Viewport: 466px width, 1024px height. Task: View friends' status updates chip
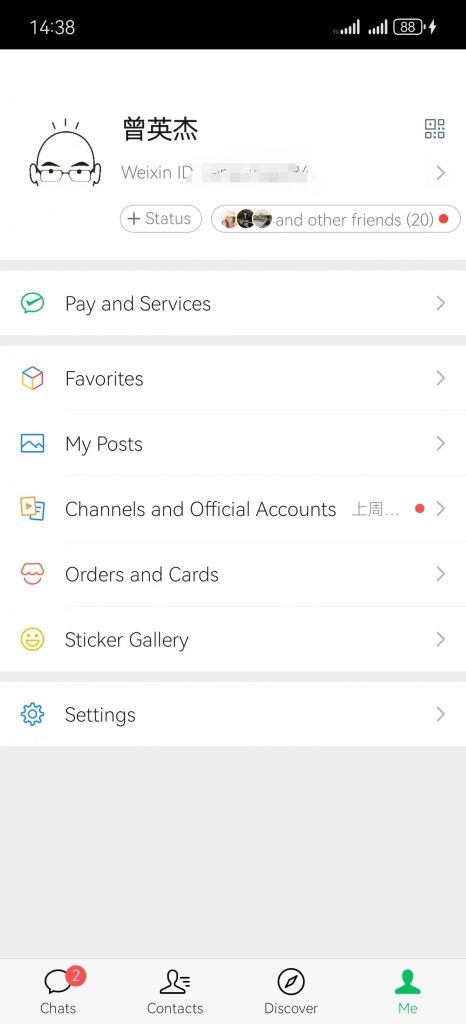(x=335, y=219)
